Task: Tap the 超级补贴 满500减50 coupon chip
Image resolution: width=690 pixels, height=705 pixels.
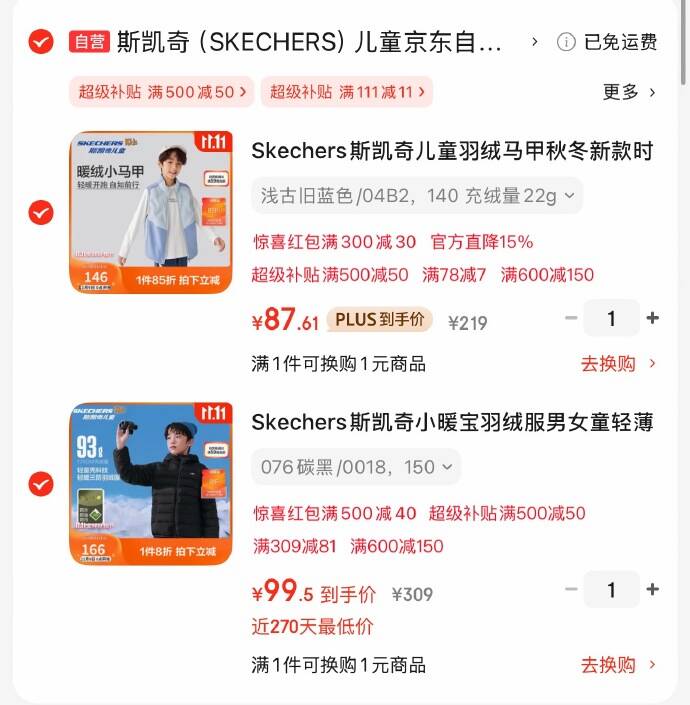Action: pyautogui.click(x=161, y=92)
